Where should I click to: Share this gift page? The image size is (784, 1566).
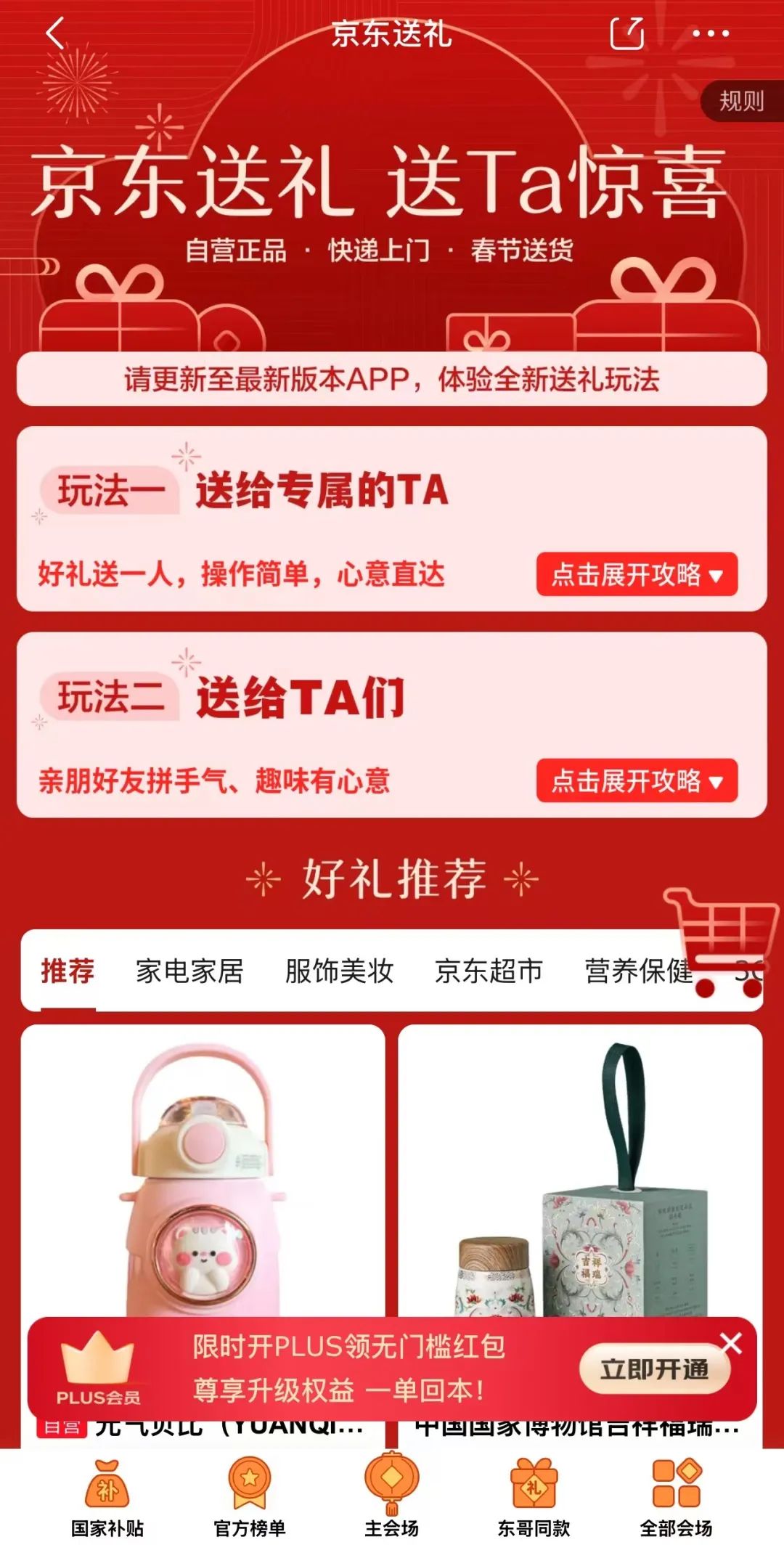pos(626,33)
